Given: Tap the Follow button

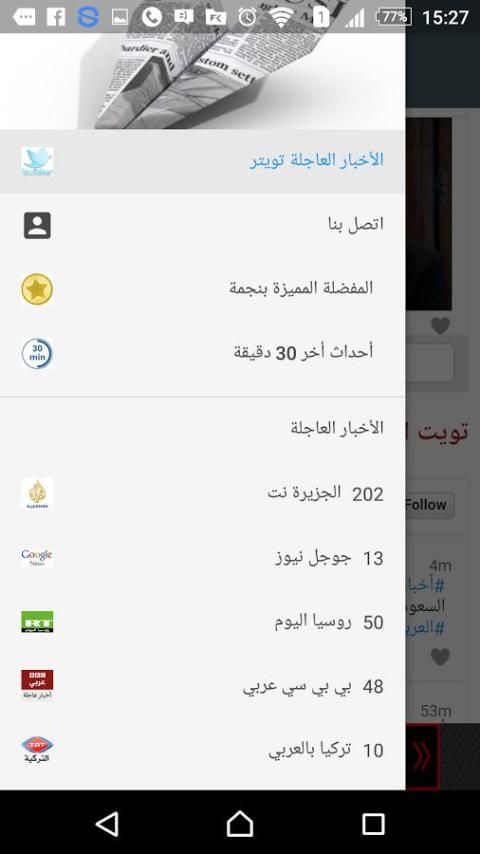Looking at the screenshot, I should pyautogui.click(x=429, y=505).
